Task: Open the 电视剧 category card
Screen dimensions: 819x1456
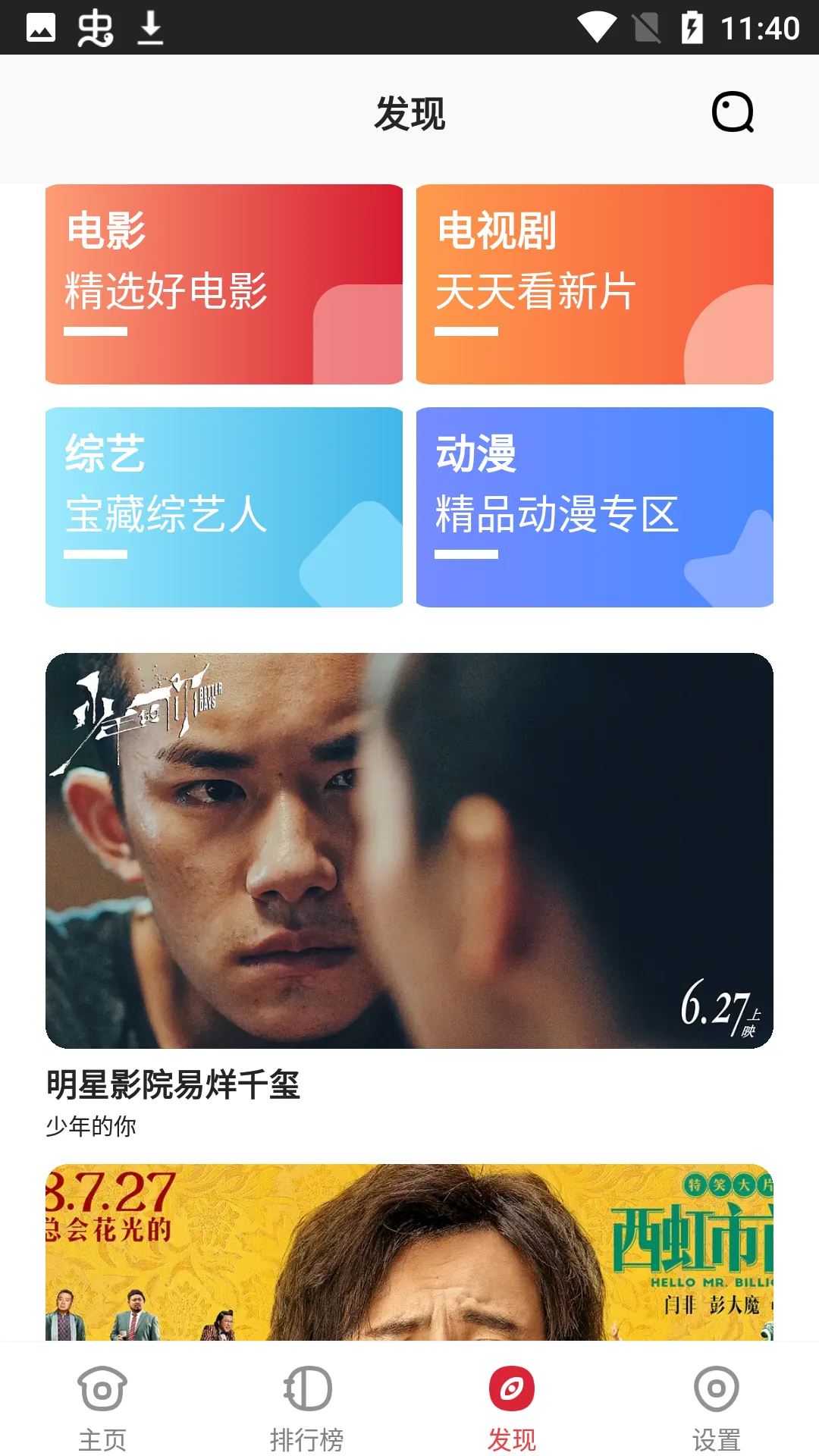Action: coord(595,284)
